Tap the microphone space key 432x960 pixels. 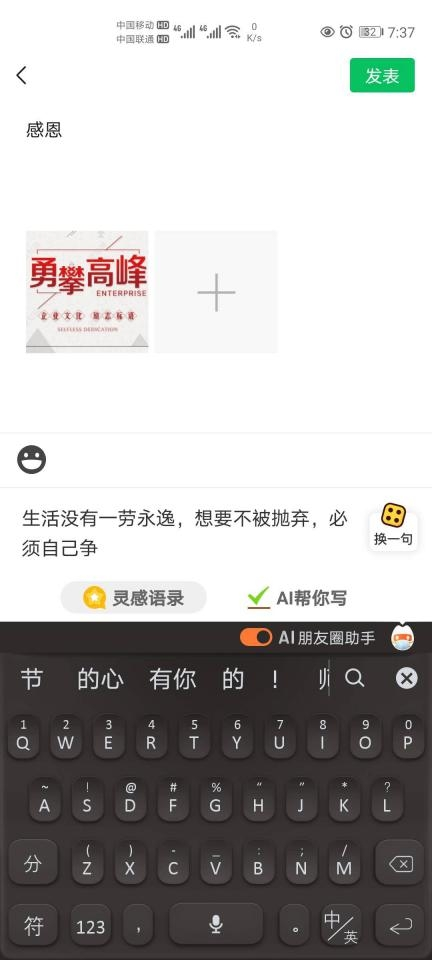click(x=216, y=925)
